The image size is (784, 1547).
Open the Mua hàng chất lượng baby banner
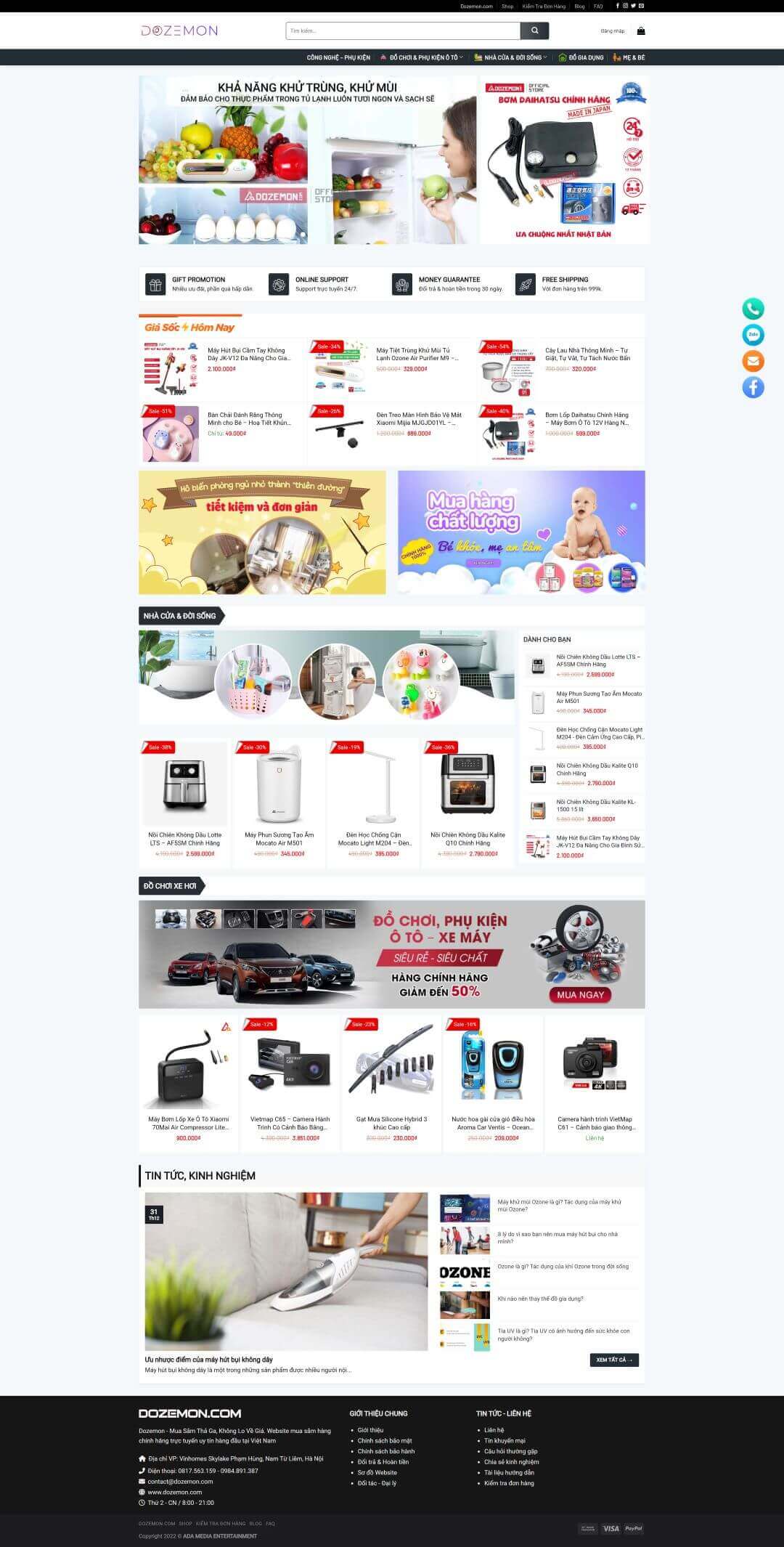pos(521,532)
